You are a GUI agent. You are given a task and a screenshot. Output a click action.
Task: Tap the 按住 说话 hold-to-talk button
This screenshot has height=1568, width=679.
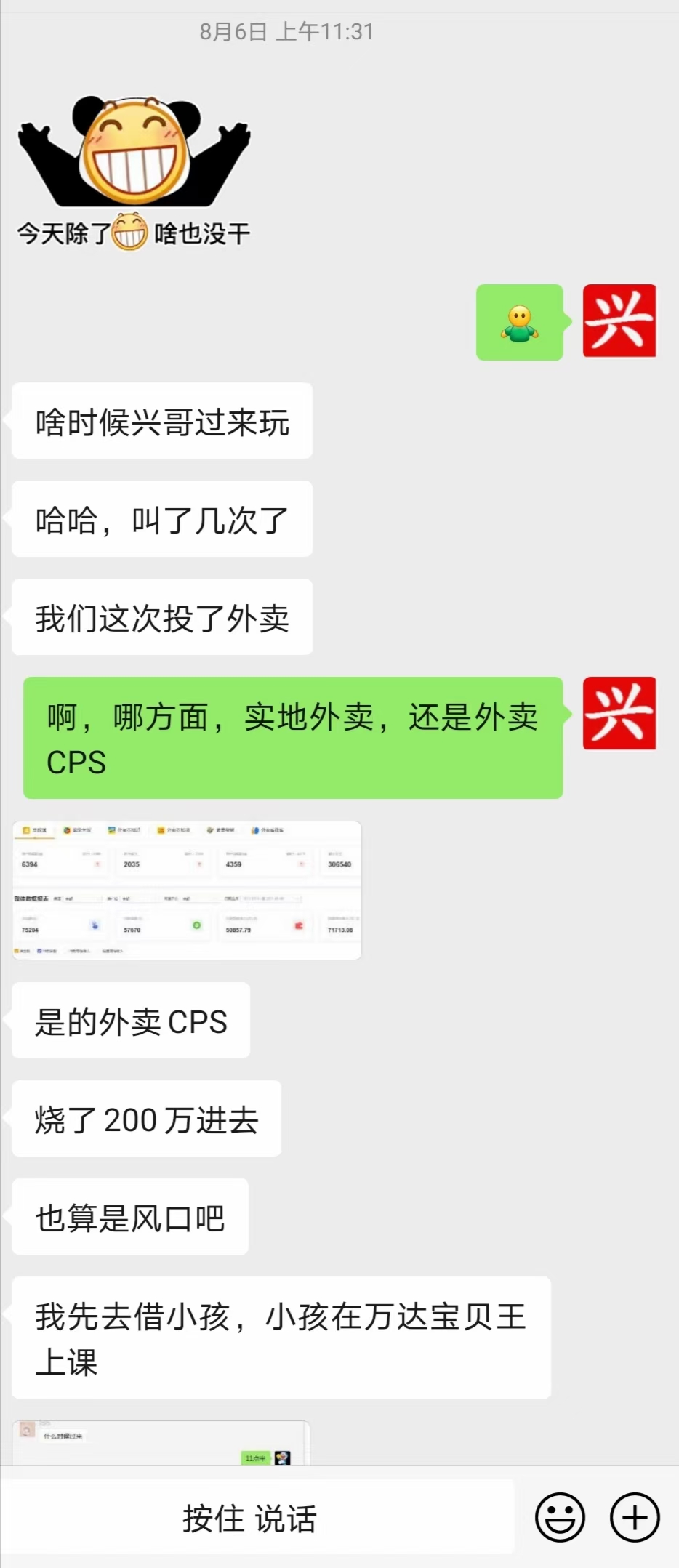250,1519
